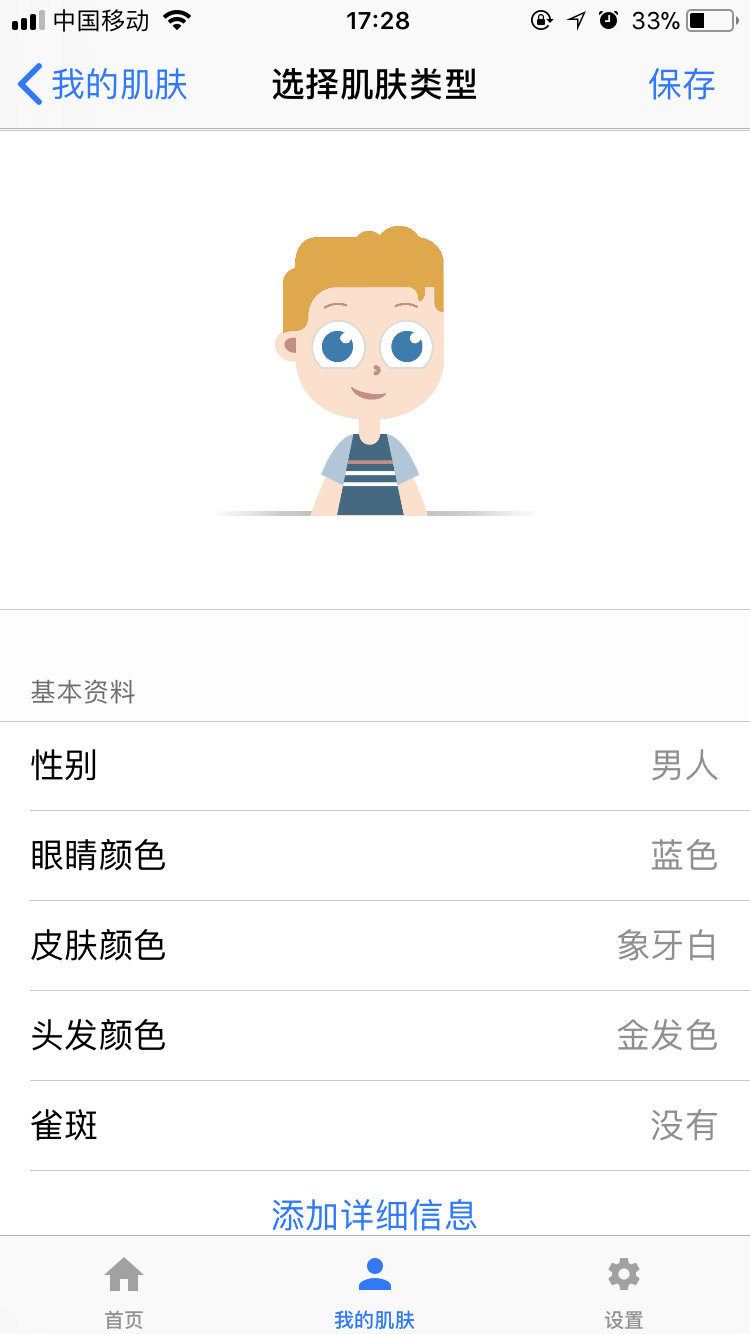
Task: Tap the 添加详细信息 link
Action: coord(374,1214)
